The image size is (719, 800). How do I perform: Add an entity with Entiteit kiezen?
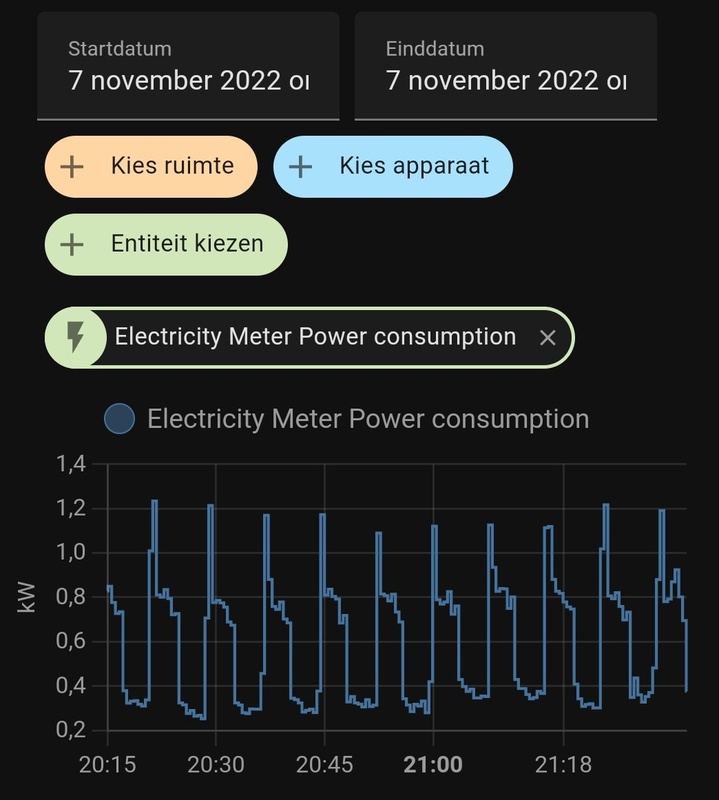pos(166,244)
